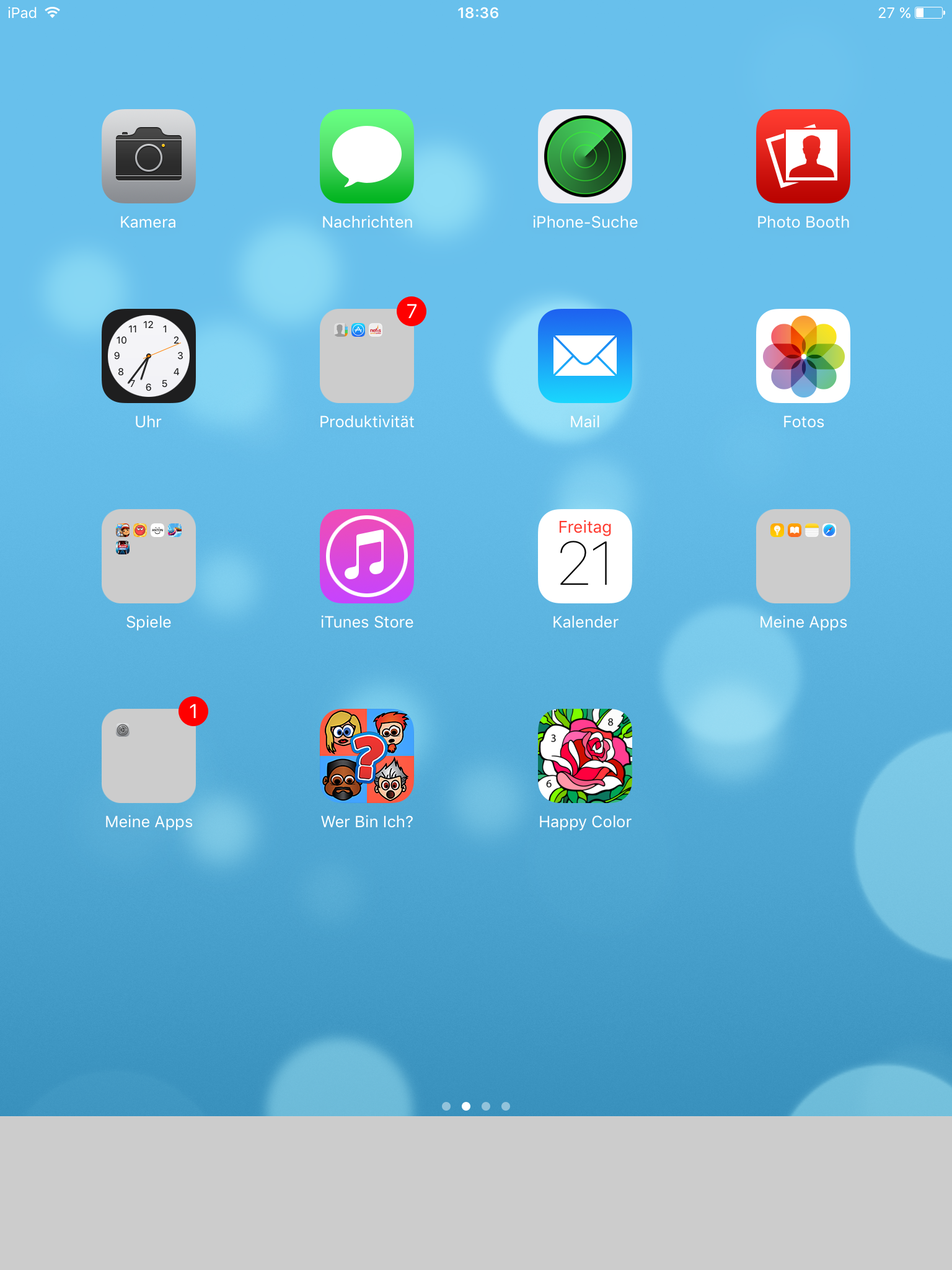Start the Happy Color coloring app

coord(584,756)
